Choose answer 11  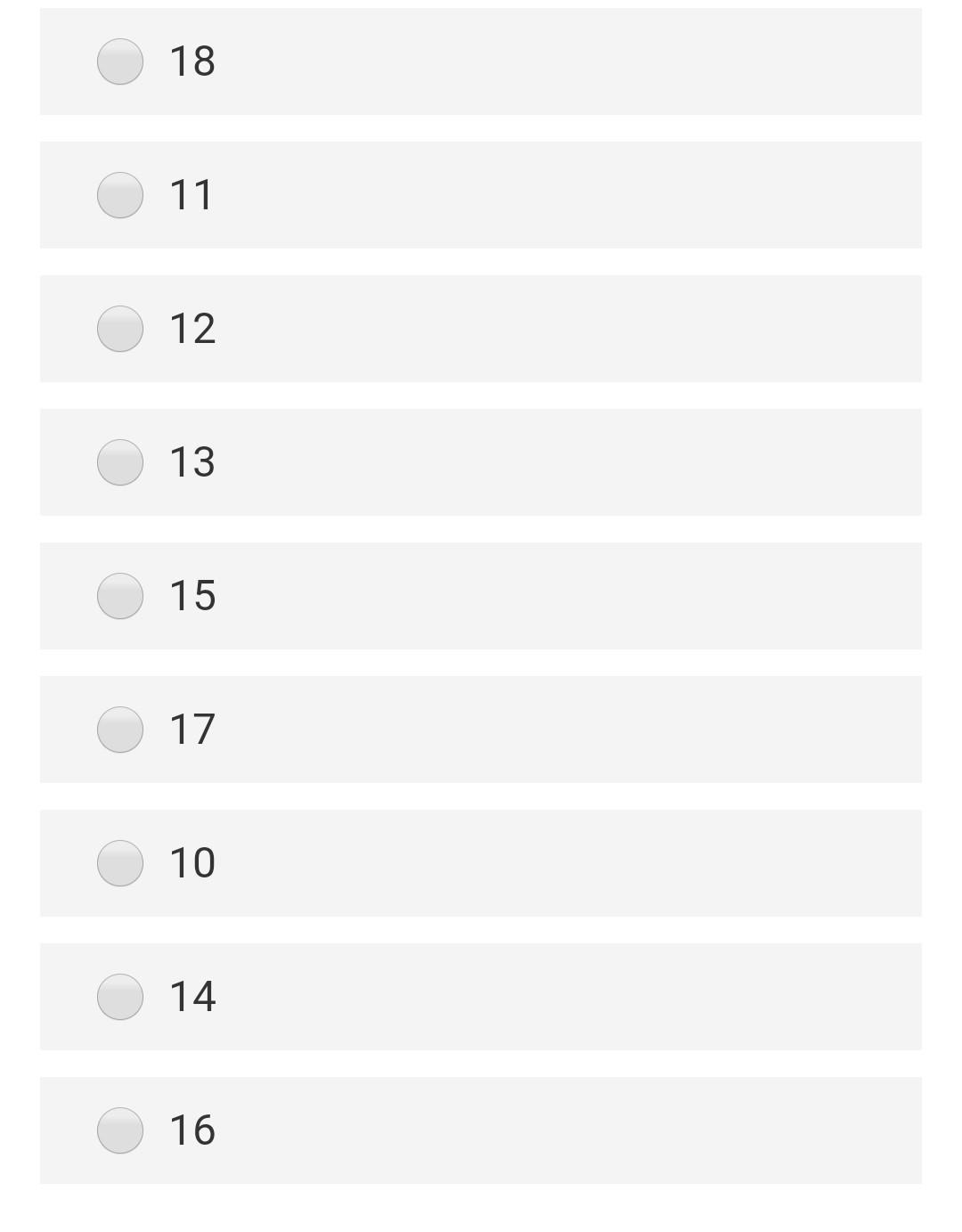point(120,195)
